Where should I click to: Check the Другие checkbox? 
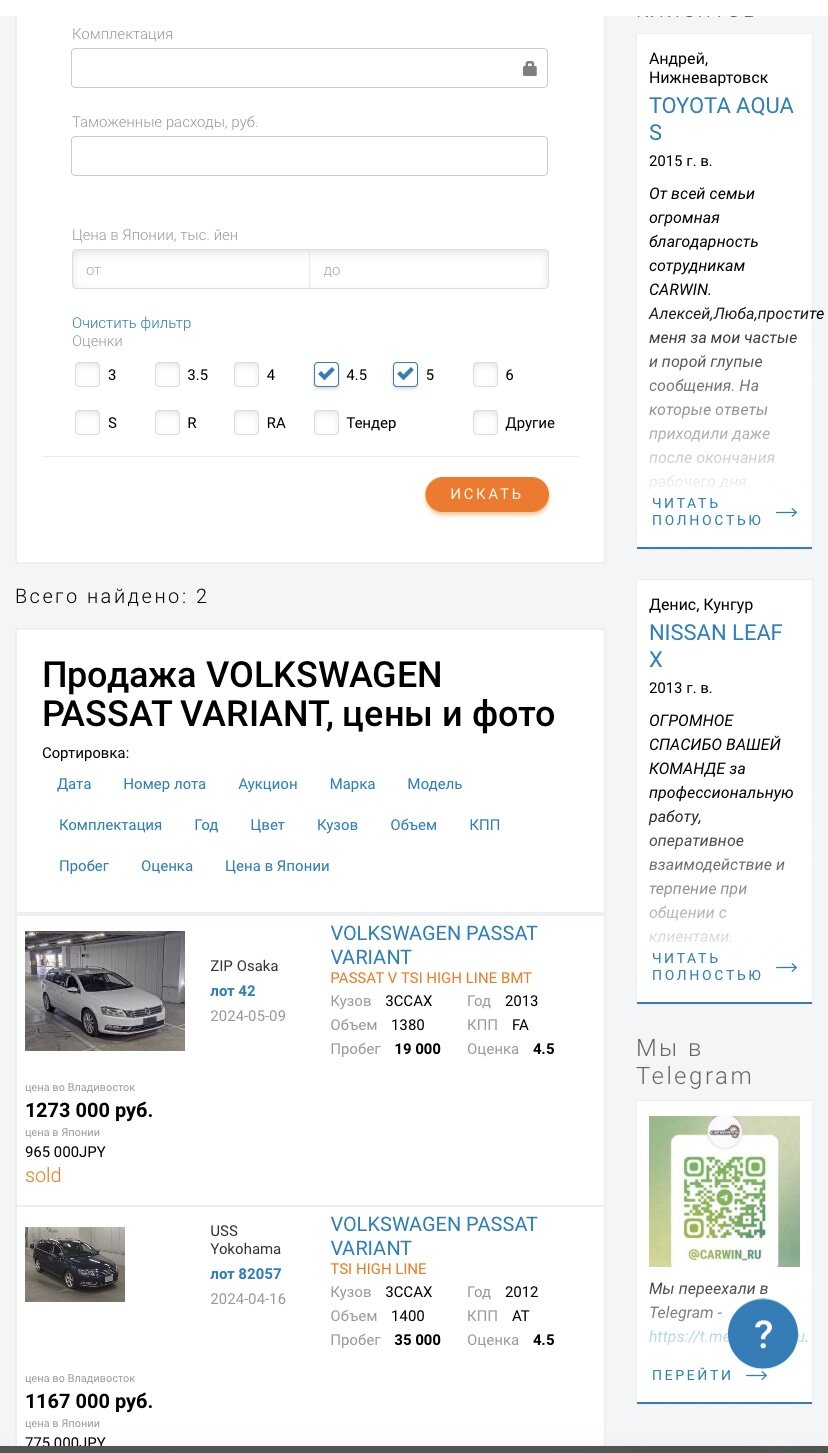click(485, 422)
